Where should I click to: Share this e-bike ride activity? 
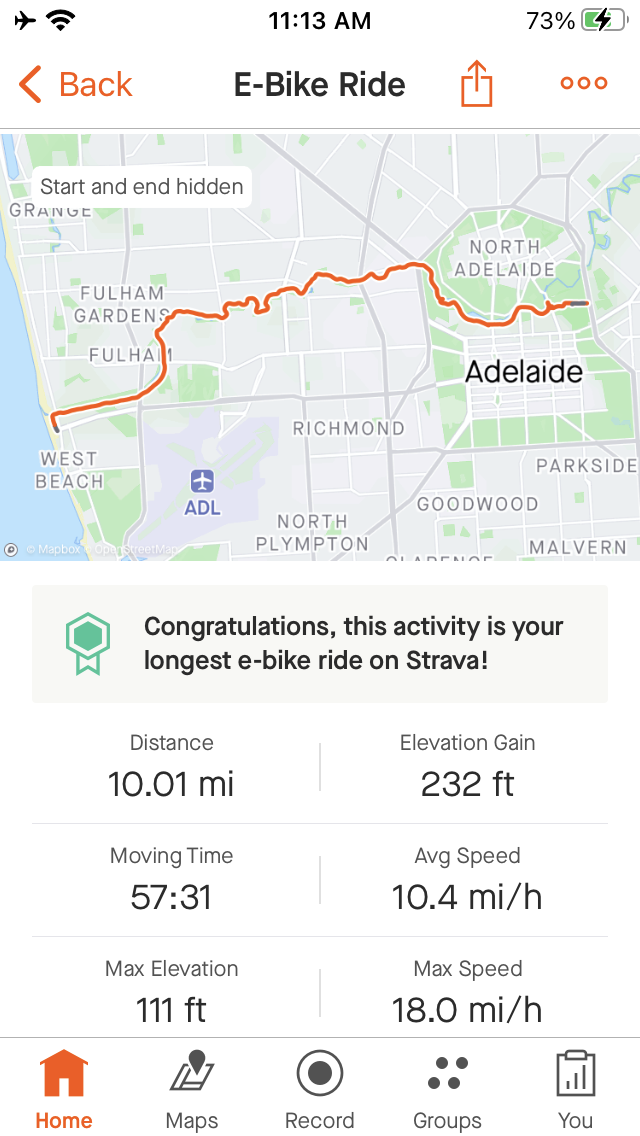(477, 84)
